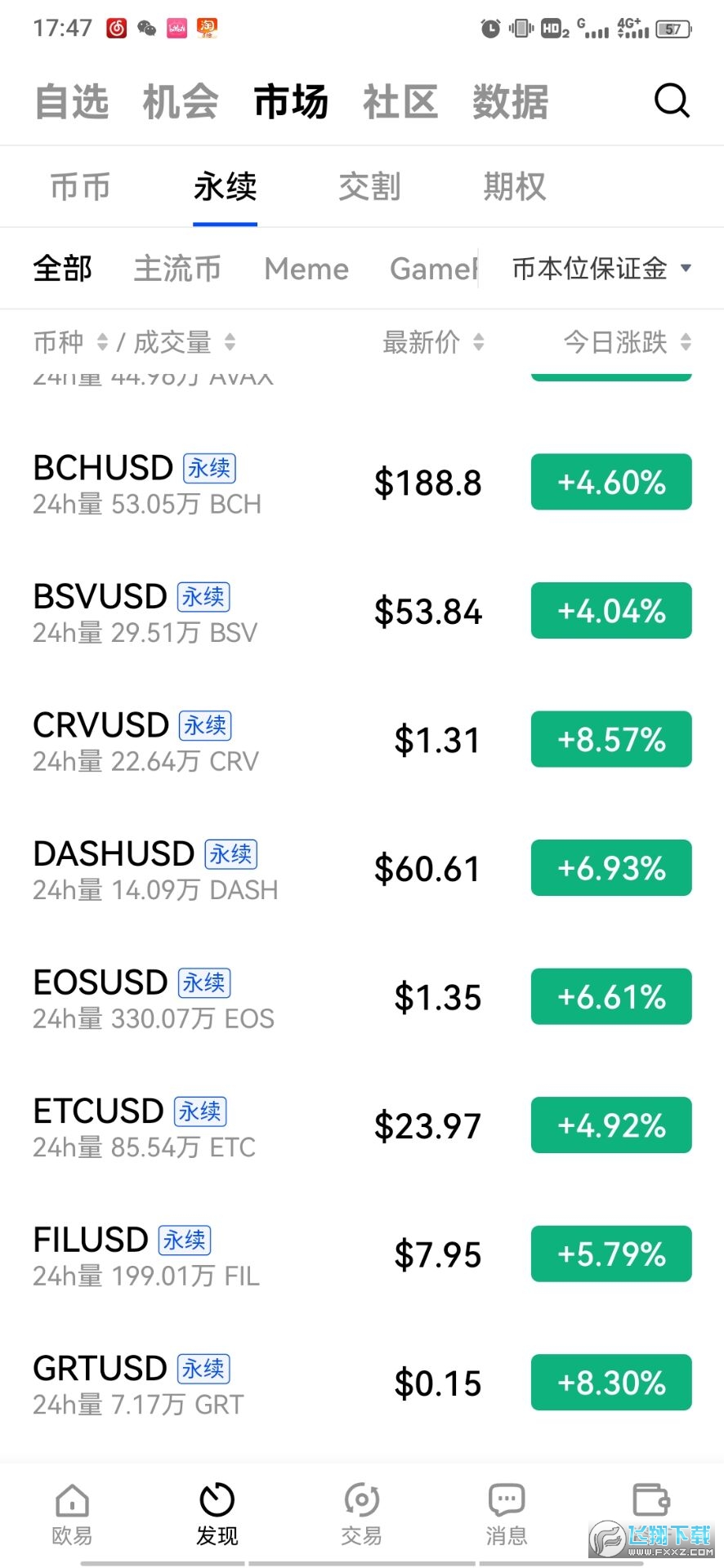Open the 期权 tab
The width and height of the screenshot is (724, 1568).
(514, 187)
